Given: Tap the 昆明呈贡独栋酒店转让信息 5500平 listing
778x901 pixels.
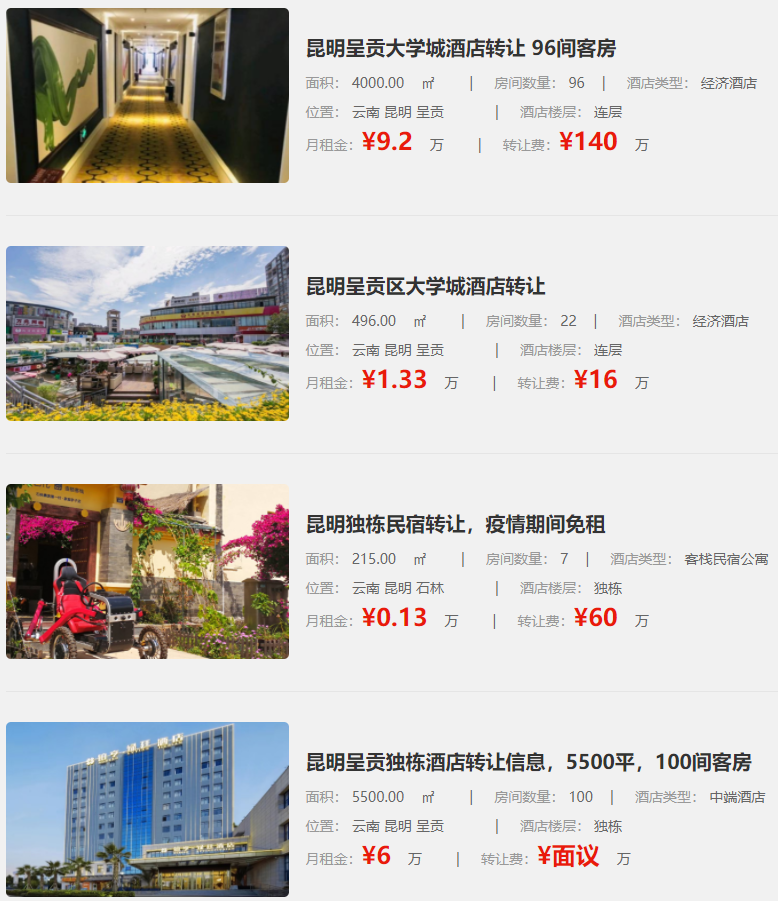Looking at the screenshot, I should pyautogui.click(x=528, y=763).
